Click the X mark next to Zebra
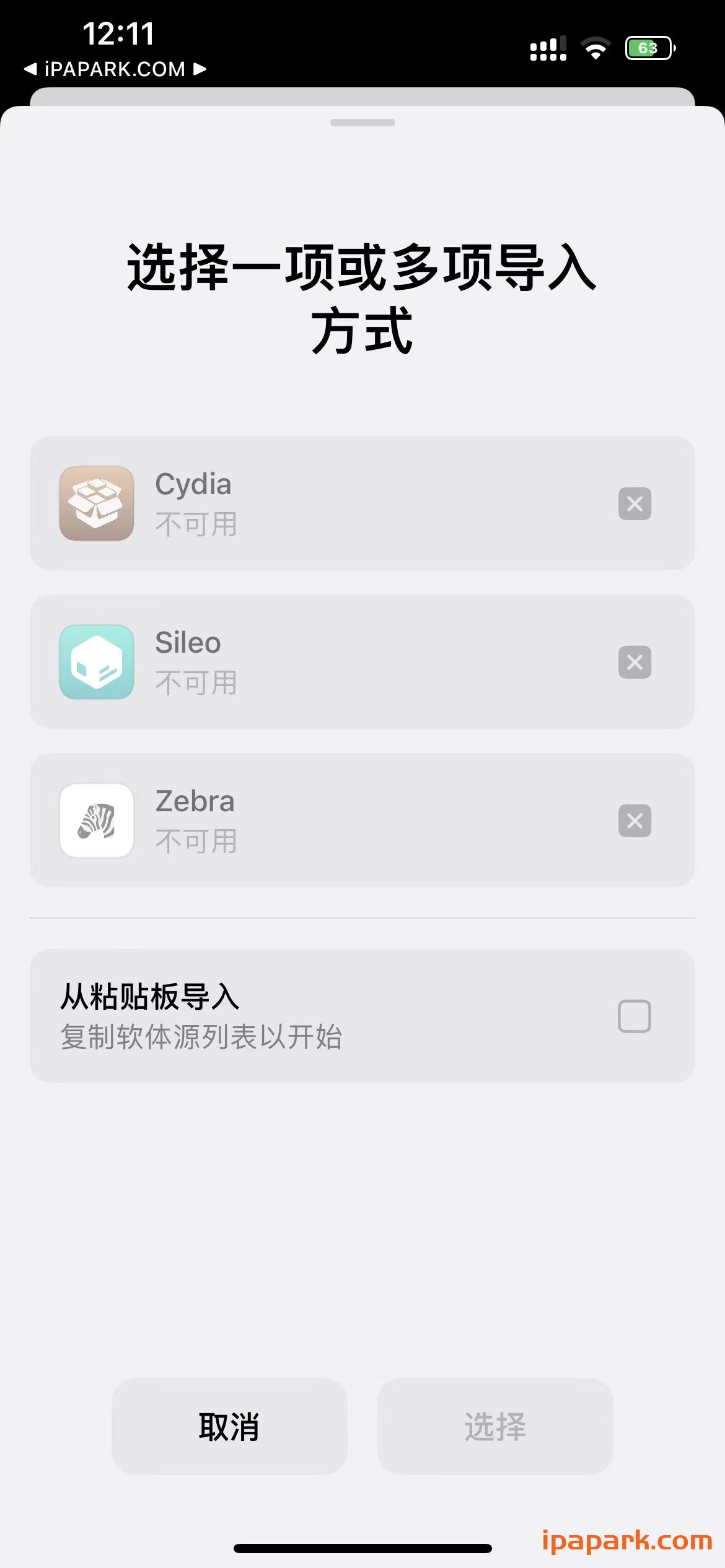725x1568 pixels. click(635, 821)
